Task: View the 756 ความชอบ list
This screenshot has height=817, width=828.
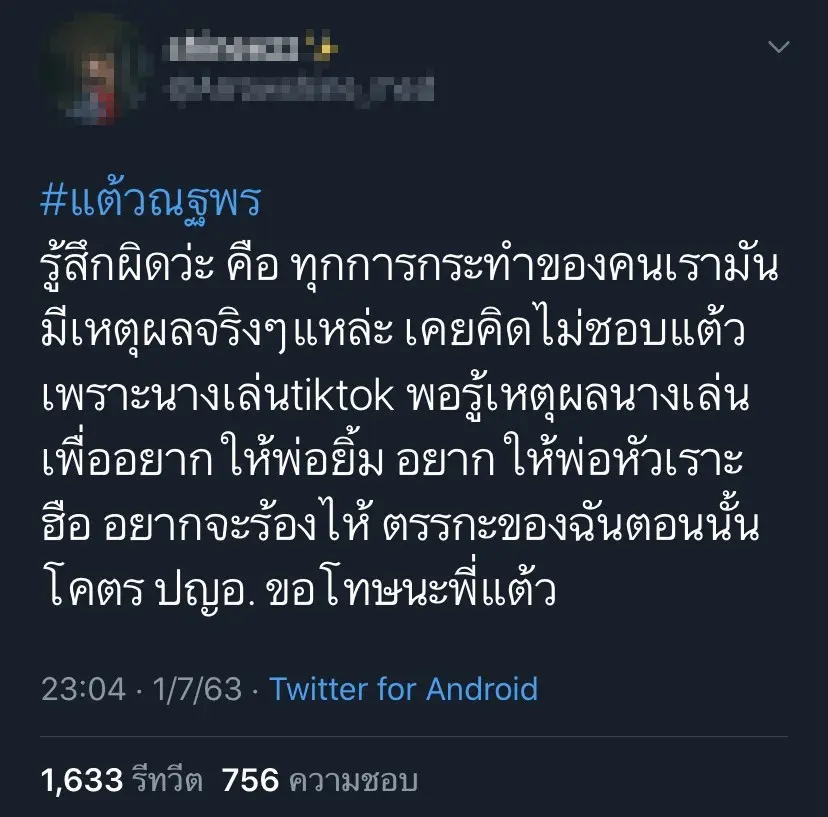Action: 319,779
